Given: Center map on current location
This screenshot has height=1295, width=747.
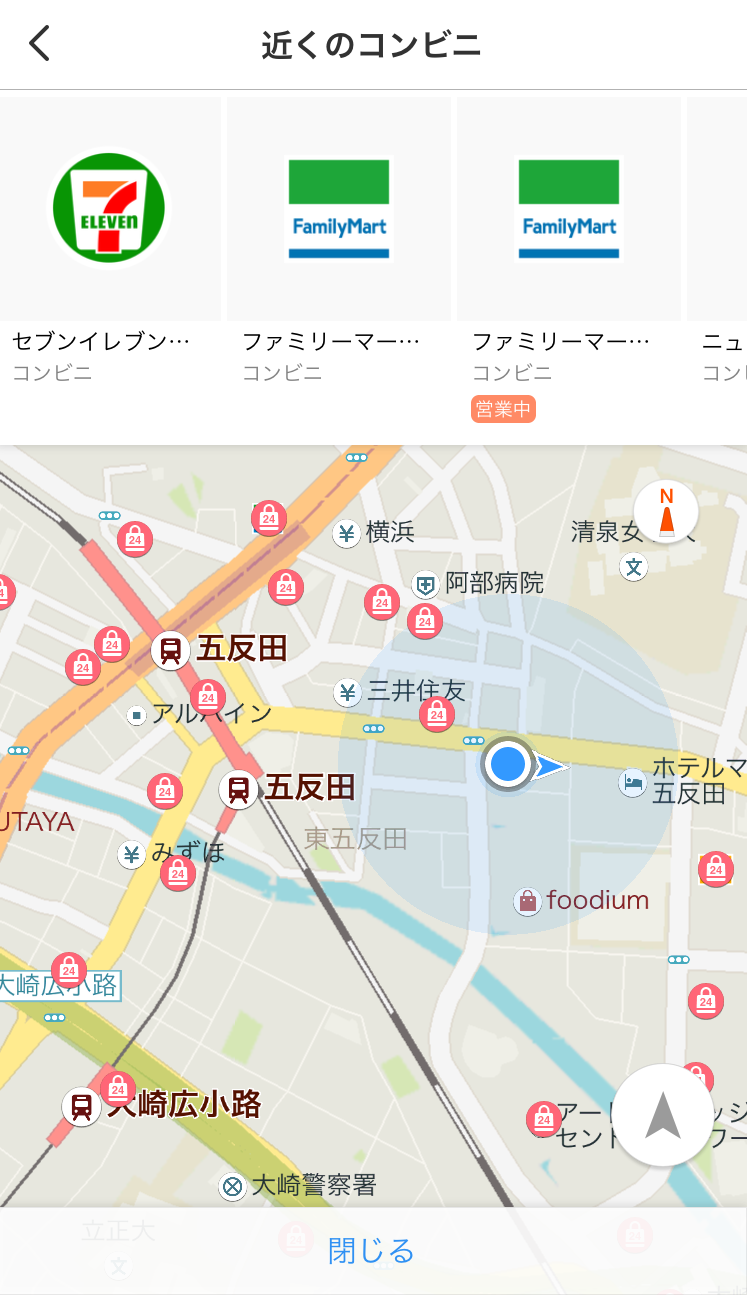Looking at the screenshot, I should (x=661, y=1115).
